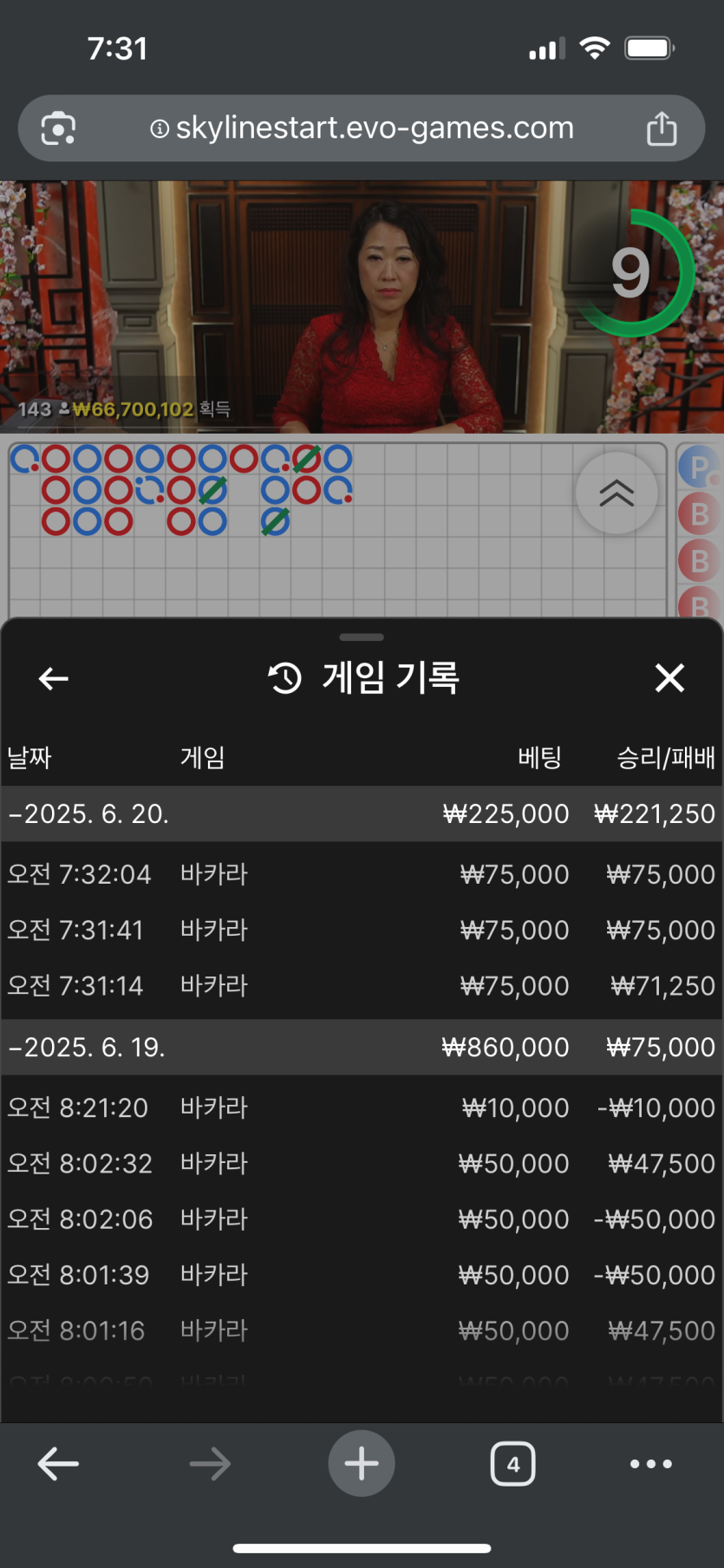Expand the scoreboard with double chevron
The width and height of the screenshot is (724, 1568).
[x=616, y=493]
